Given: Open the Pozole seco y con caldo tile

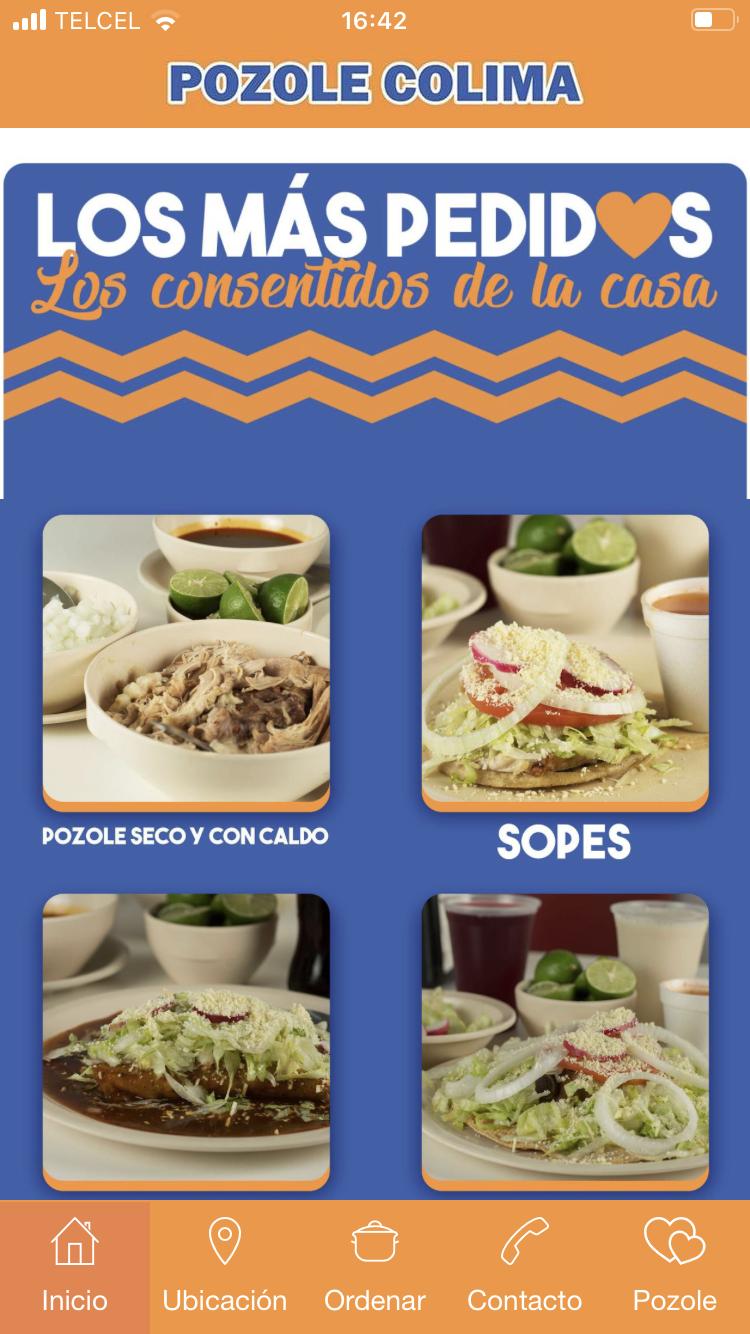Looking at the screenshot, I should point(186,662).
